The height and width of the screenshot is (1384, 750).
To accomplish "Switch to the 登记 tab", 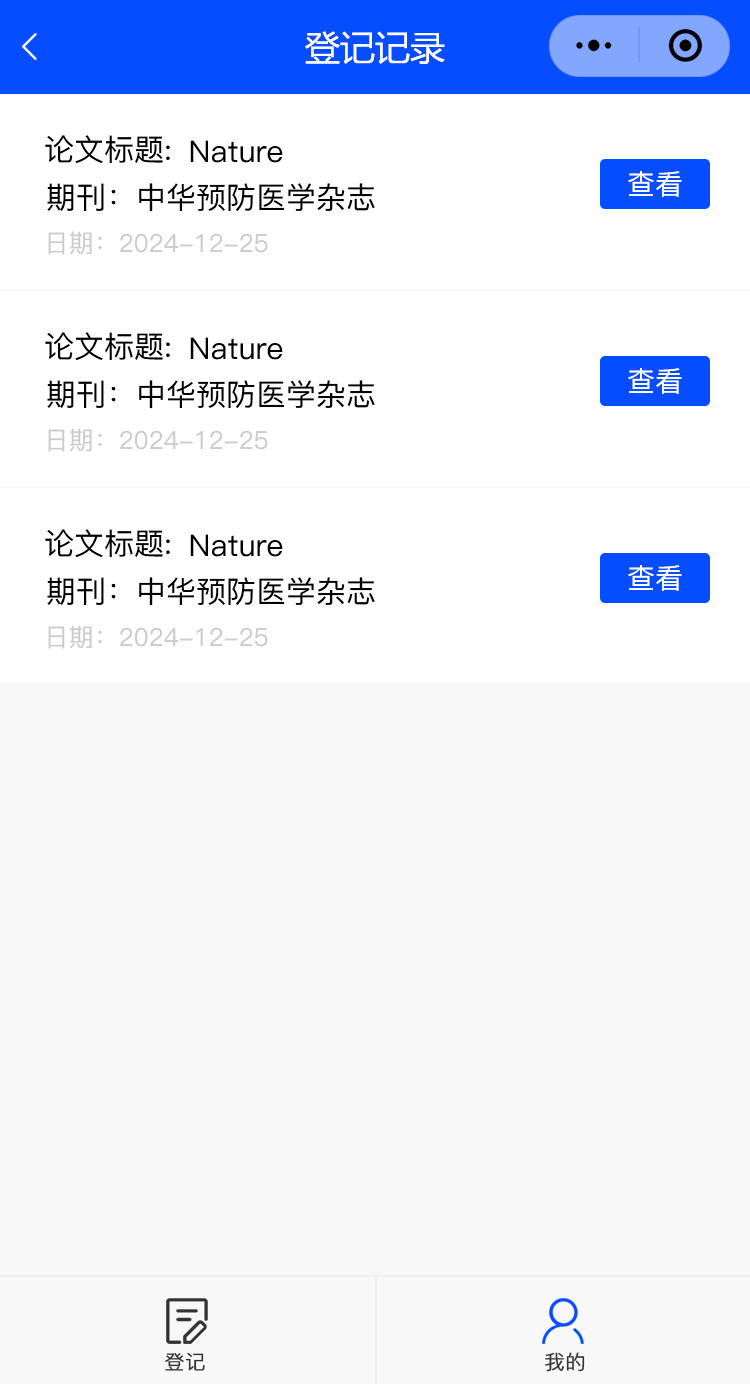I will 186,1332.
